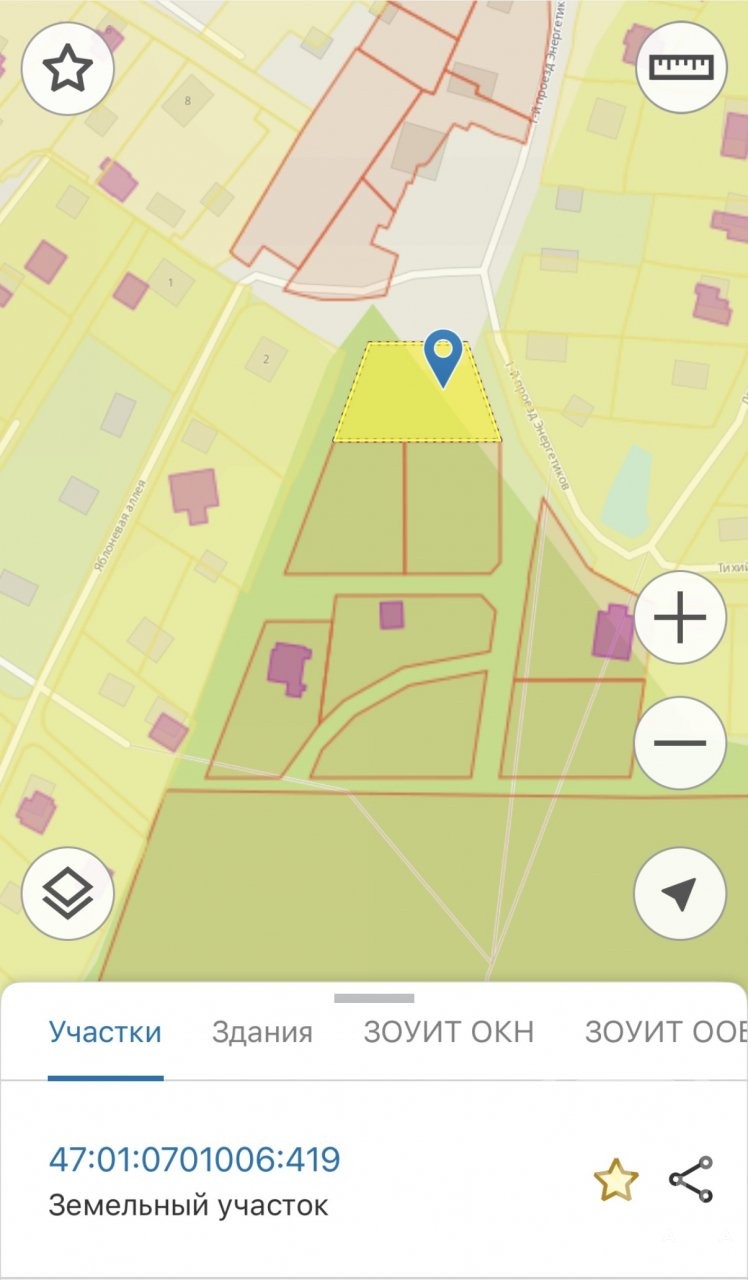
Task: Open parcel 47:01:0701006:419 details
Action: click(x=195, y=1160)
